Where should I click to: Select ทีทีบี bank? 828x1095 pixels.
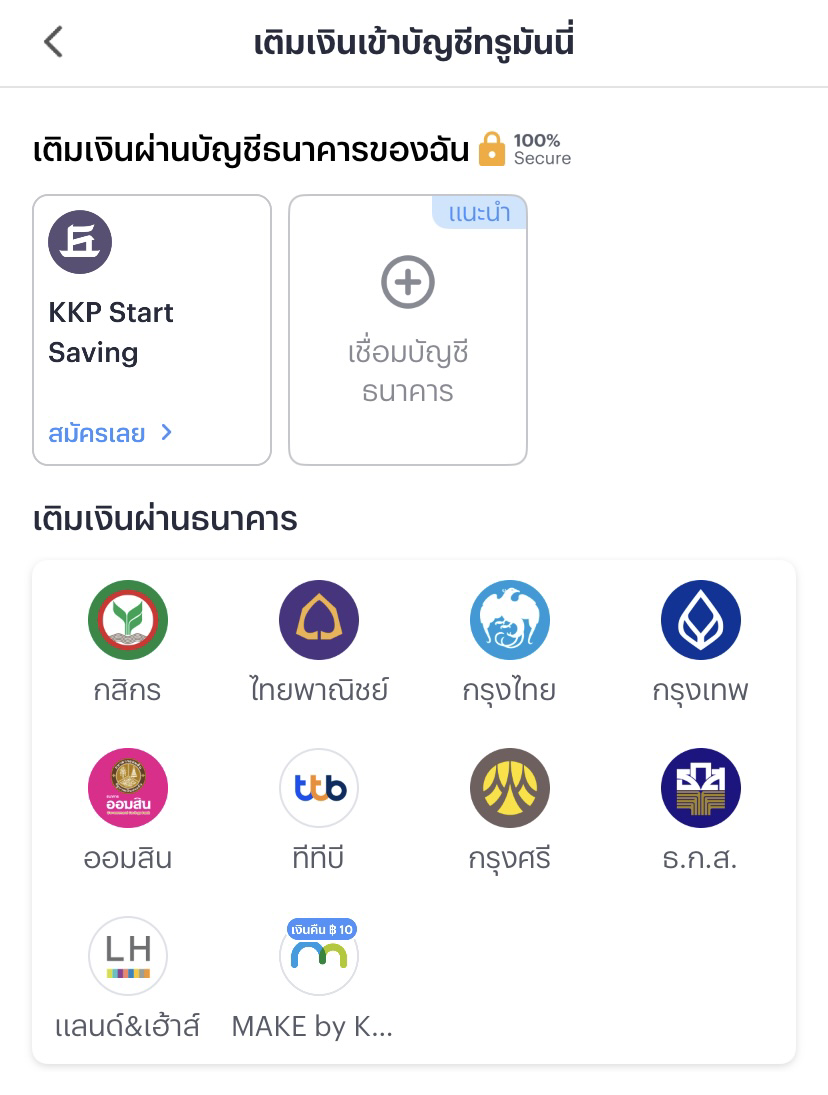pos(319,810)
